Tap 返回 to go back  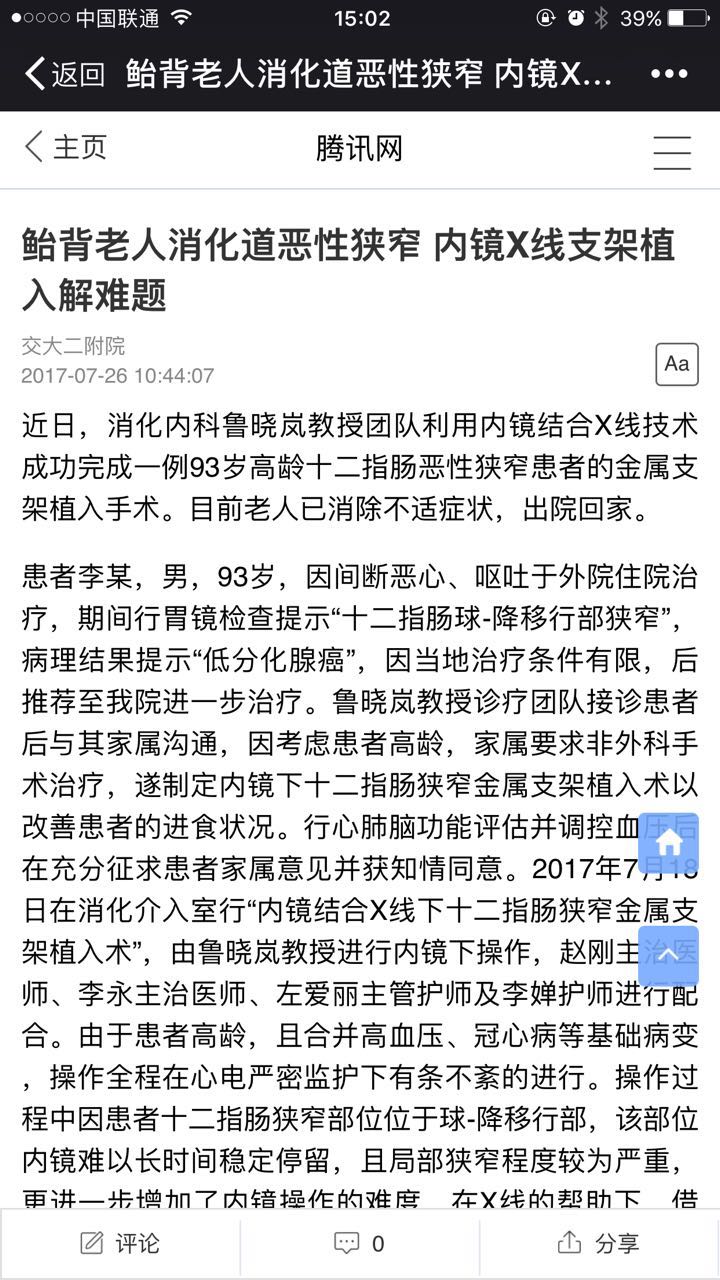pos(64,74)
